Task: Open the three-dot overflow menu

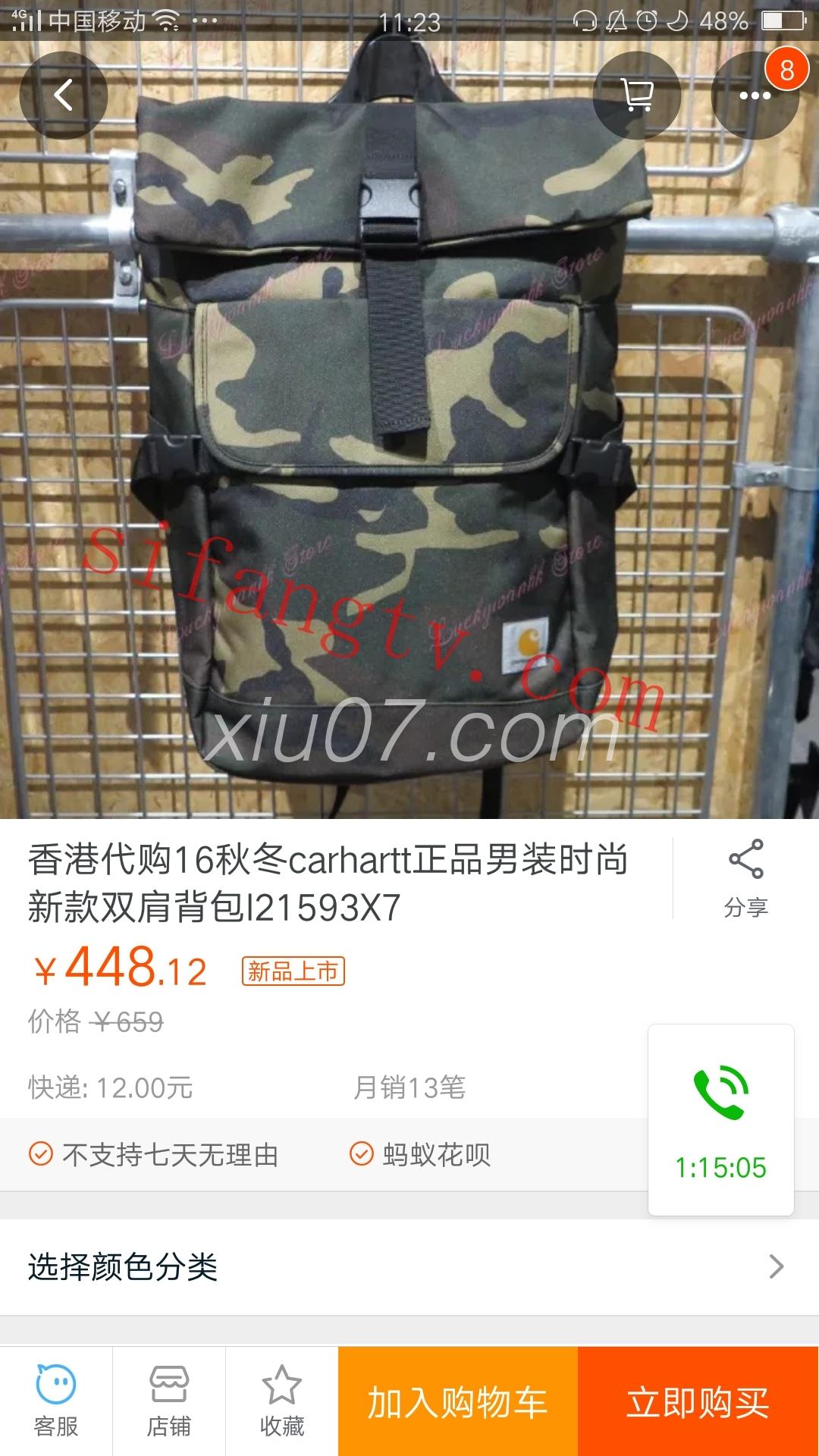Action: (755, 96)
